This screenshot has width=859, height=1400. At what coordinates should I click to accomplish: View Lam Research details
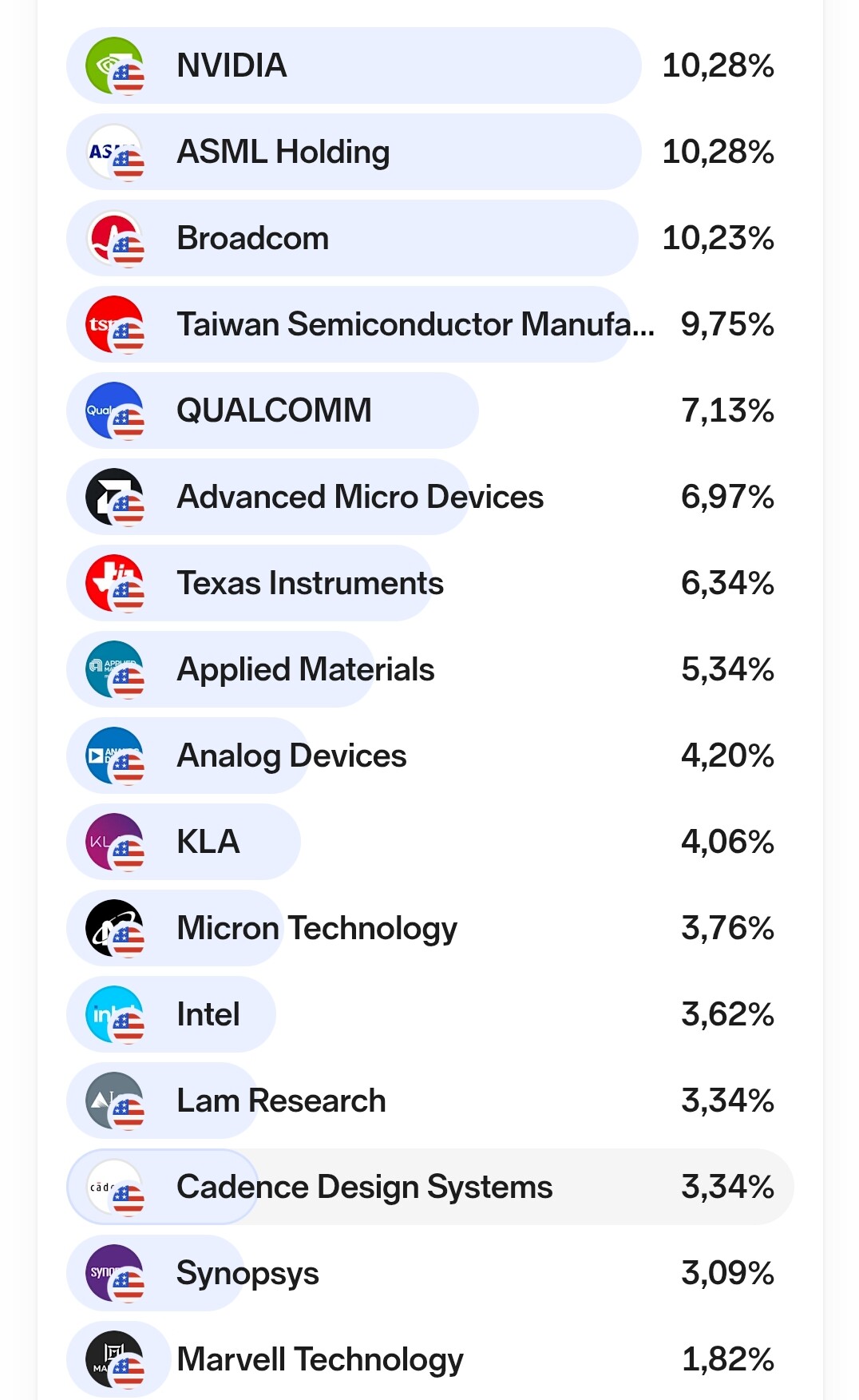coord(281,1101)
